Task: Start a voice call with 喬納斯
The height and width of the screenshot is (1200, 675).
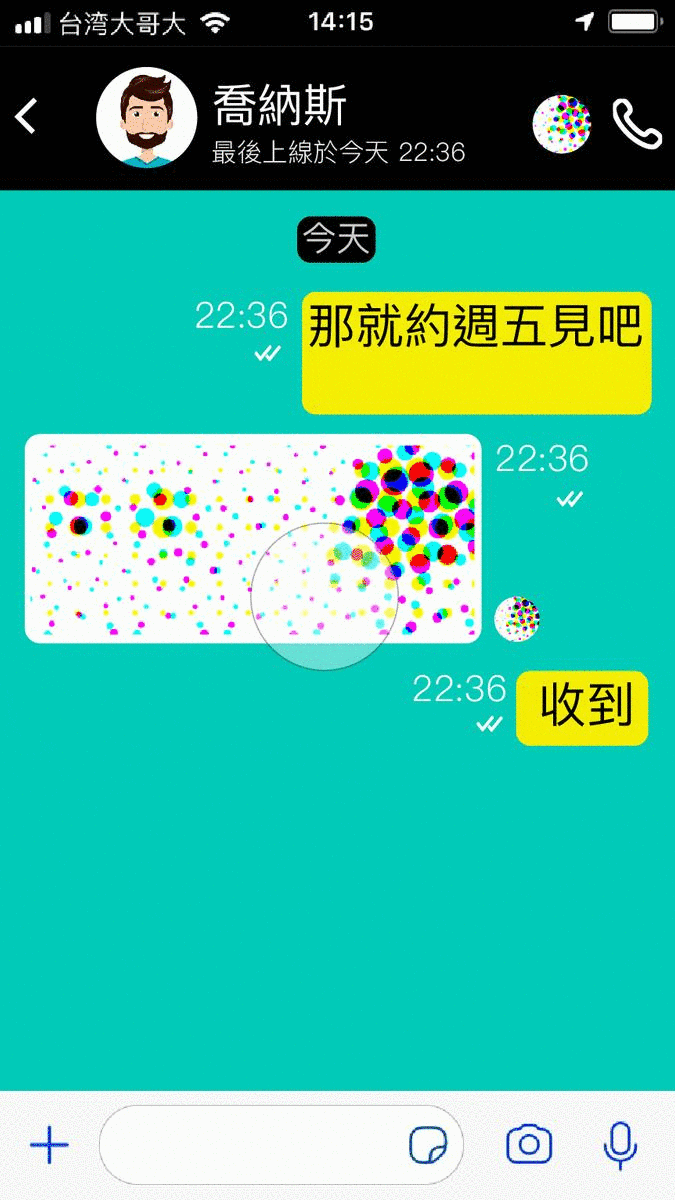Action: pyautogui.click(x=637, y=124)
